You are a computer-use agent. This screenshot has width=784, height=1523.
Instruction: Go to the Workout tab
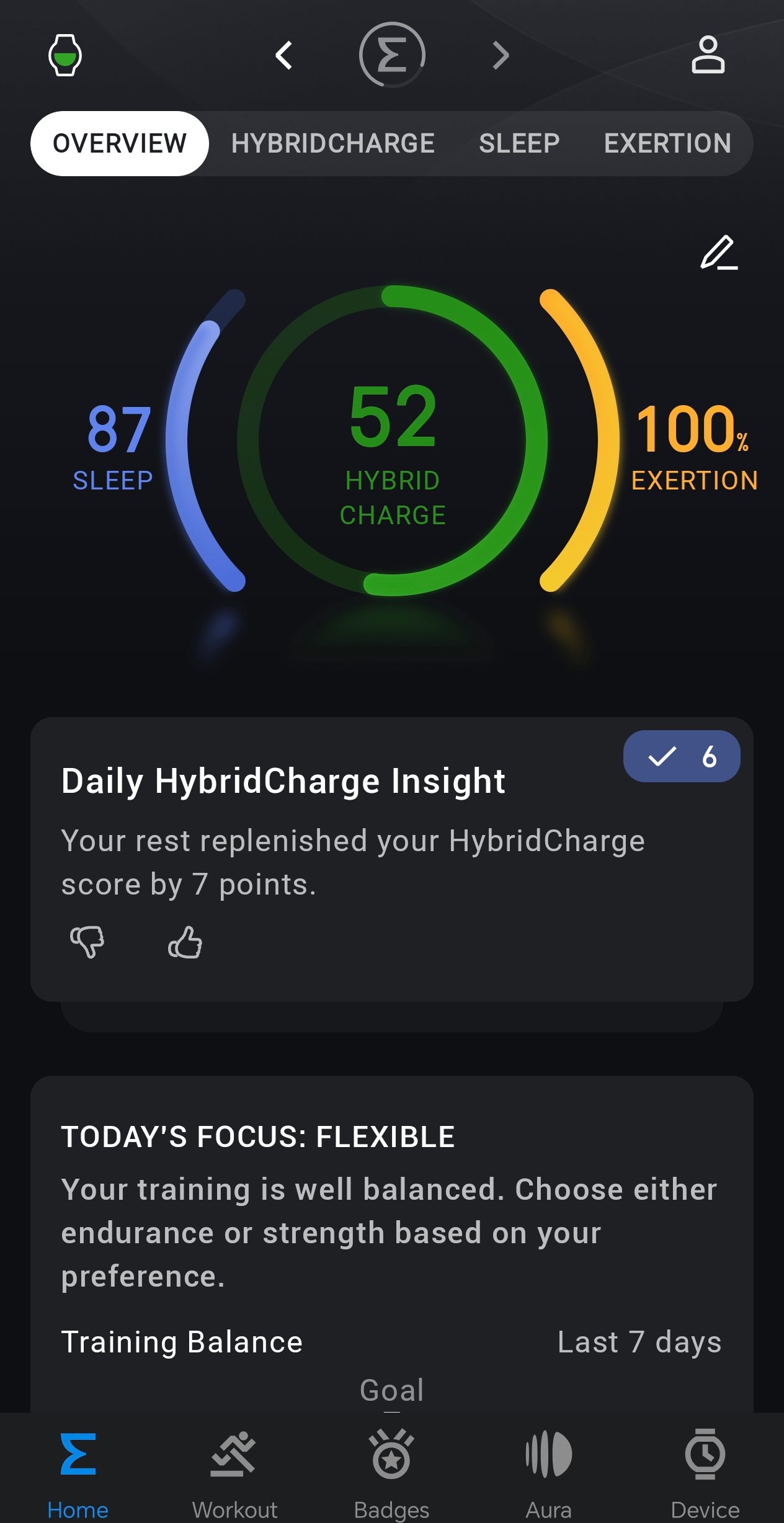click(x=235, y=1474)
